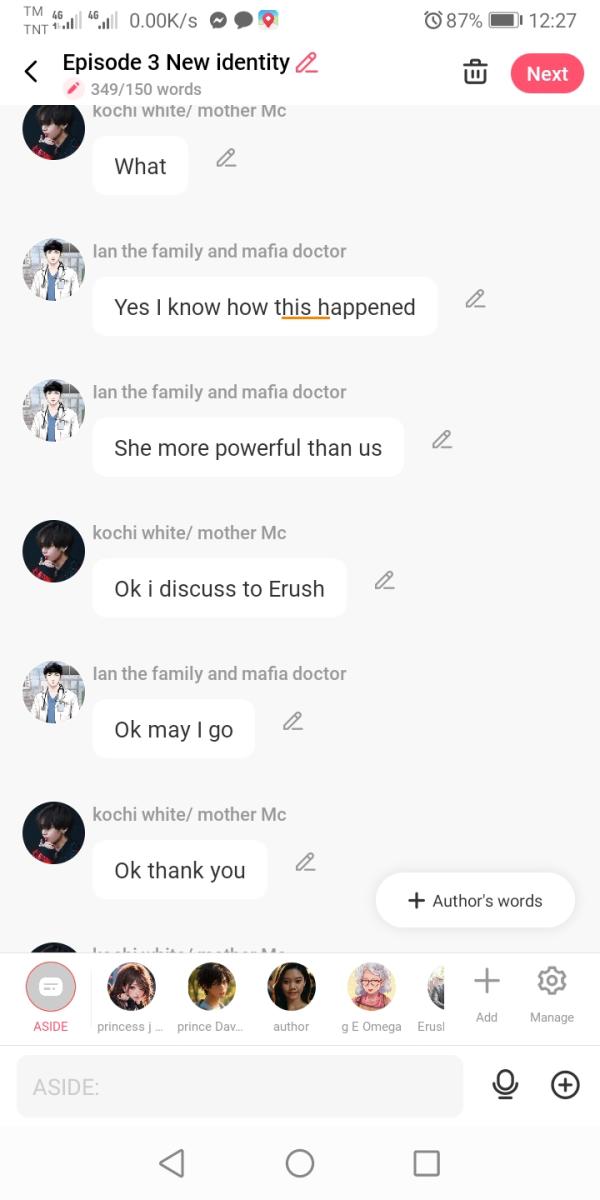
Task: Edit the "Ok may I go" message
Action: [x=293, y=721]
